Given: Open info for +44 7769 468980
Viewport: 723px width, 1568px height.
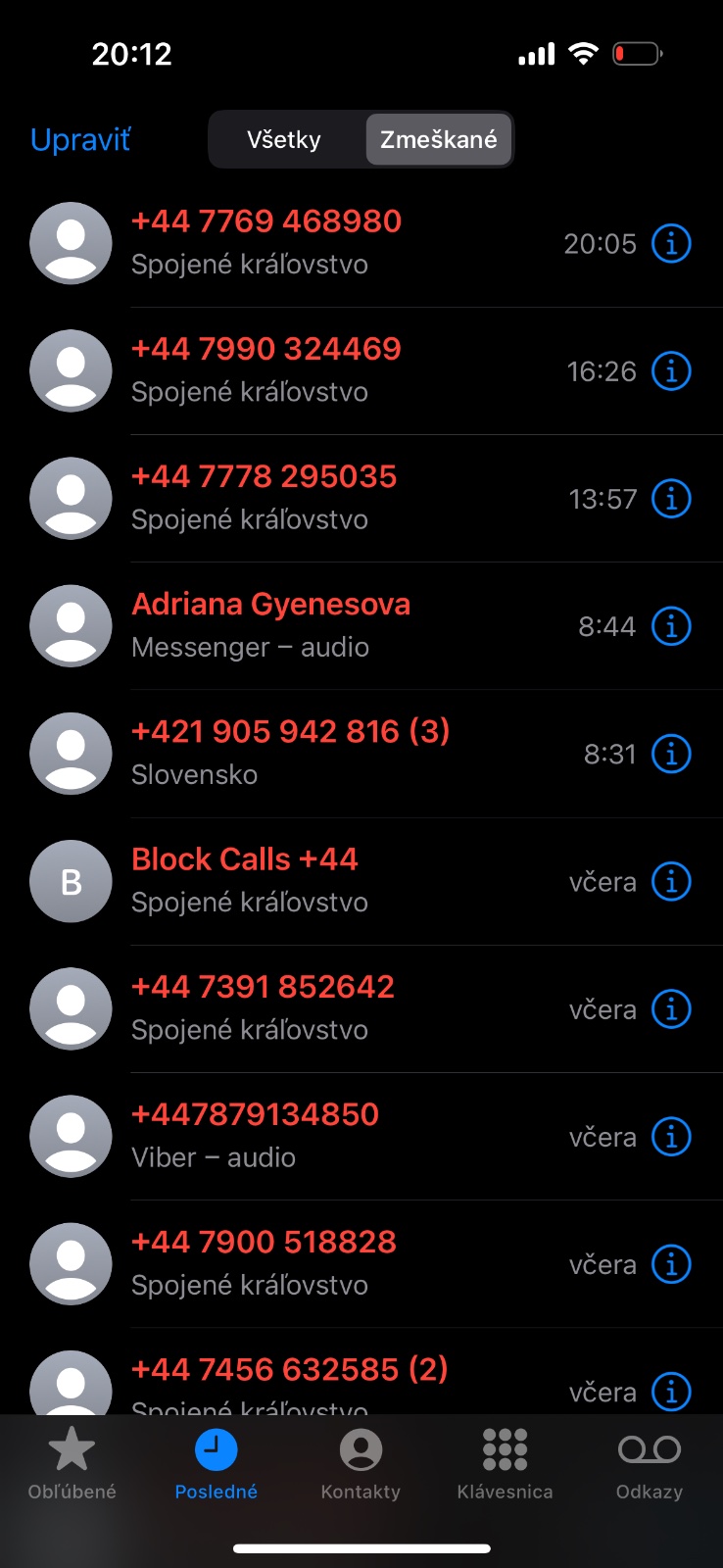Looking at the screenshot, I should 671,243.
